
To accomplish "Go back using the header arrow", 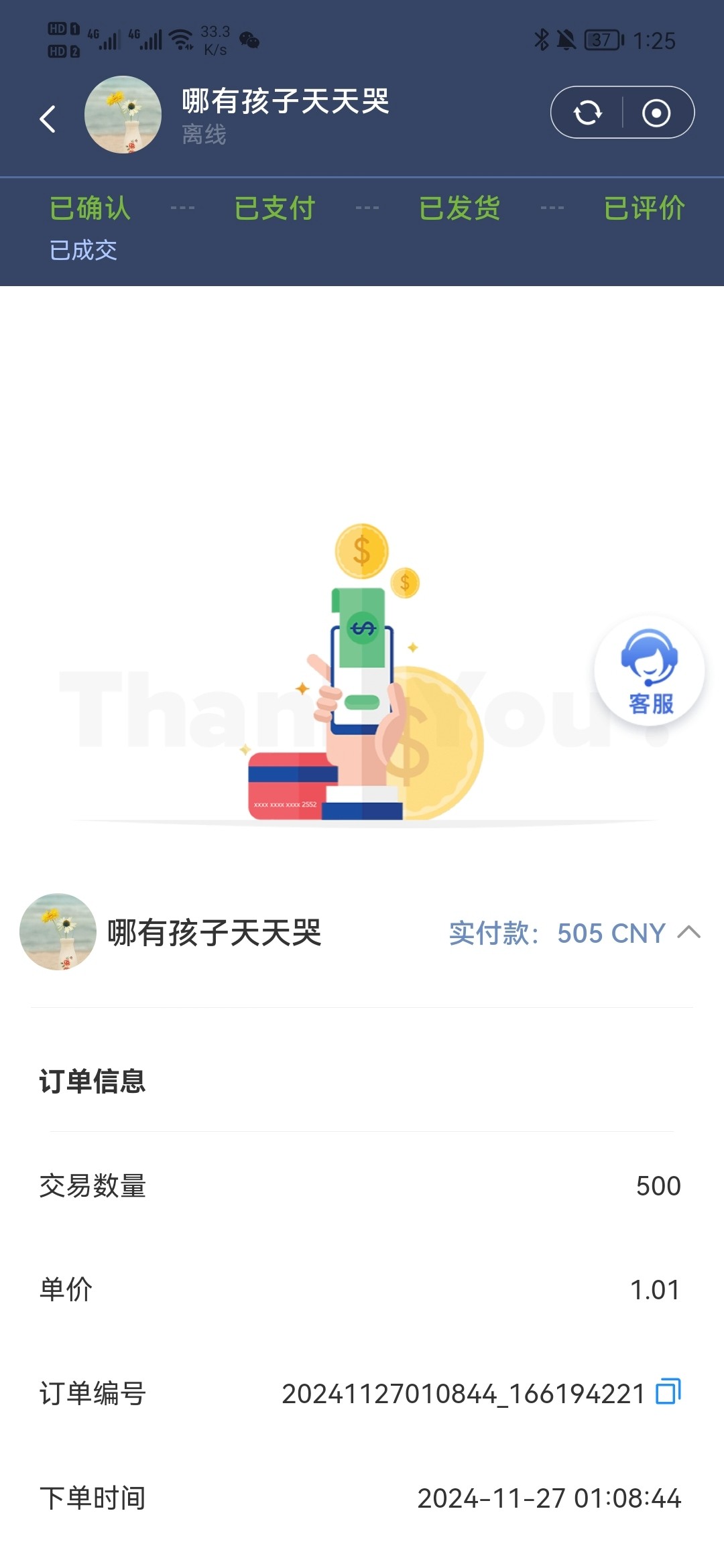I will 48,119.
